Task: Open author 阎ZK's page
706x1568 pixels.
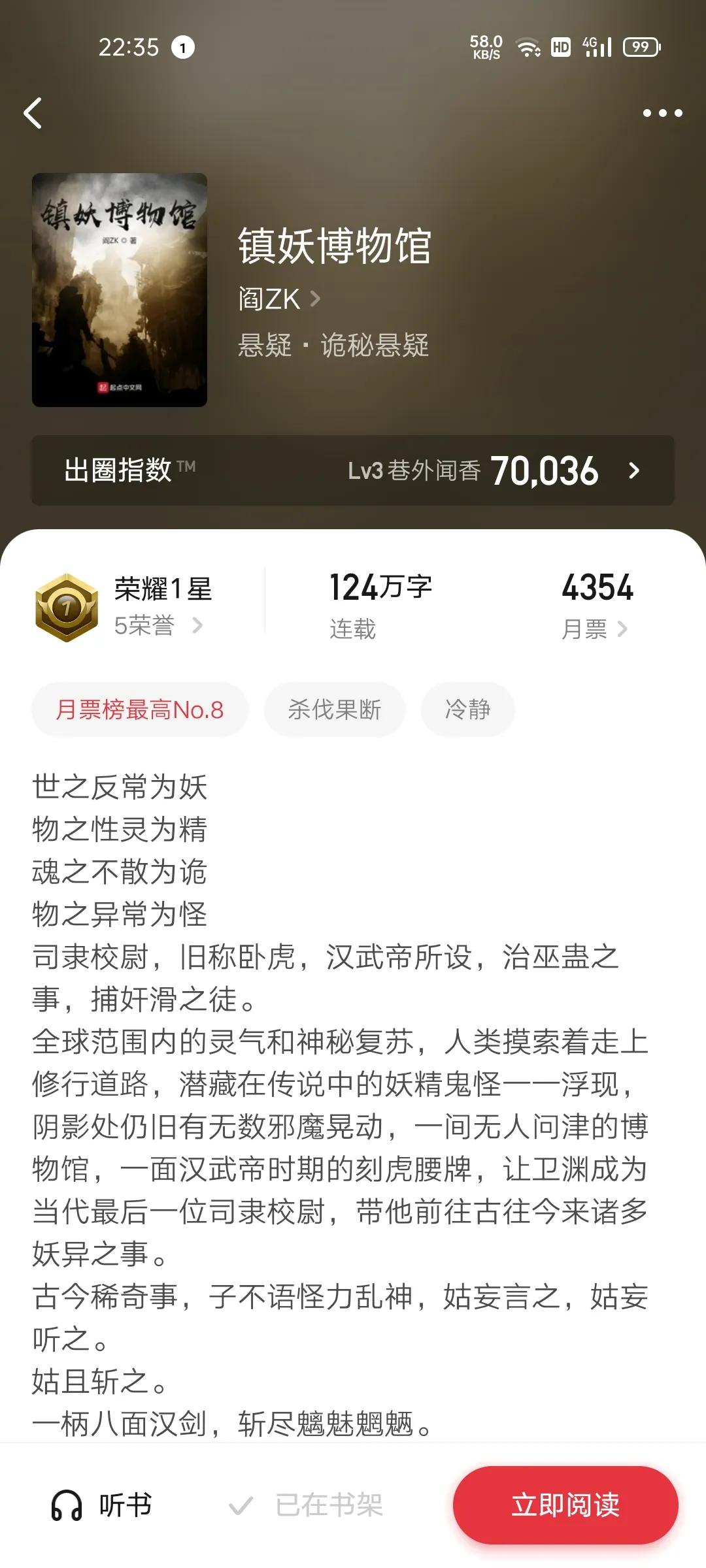Action: point(278,299)
